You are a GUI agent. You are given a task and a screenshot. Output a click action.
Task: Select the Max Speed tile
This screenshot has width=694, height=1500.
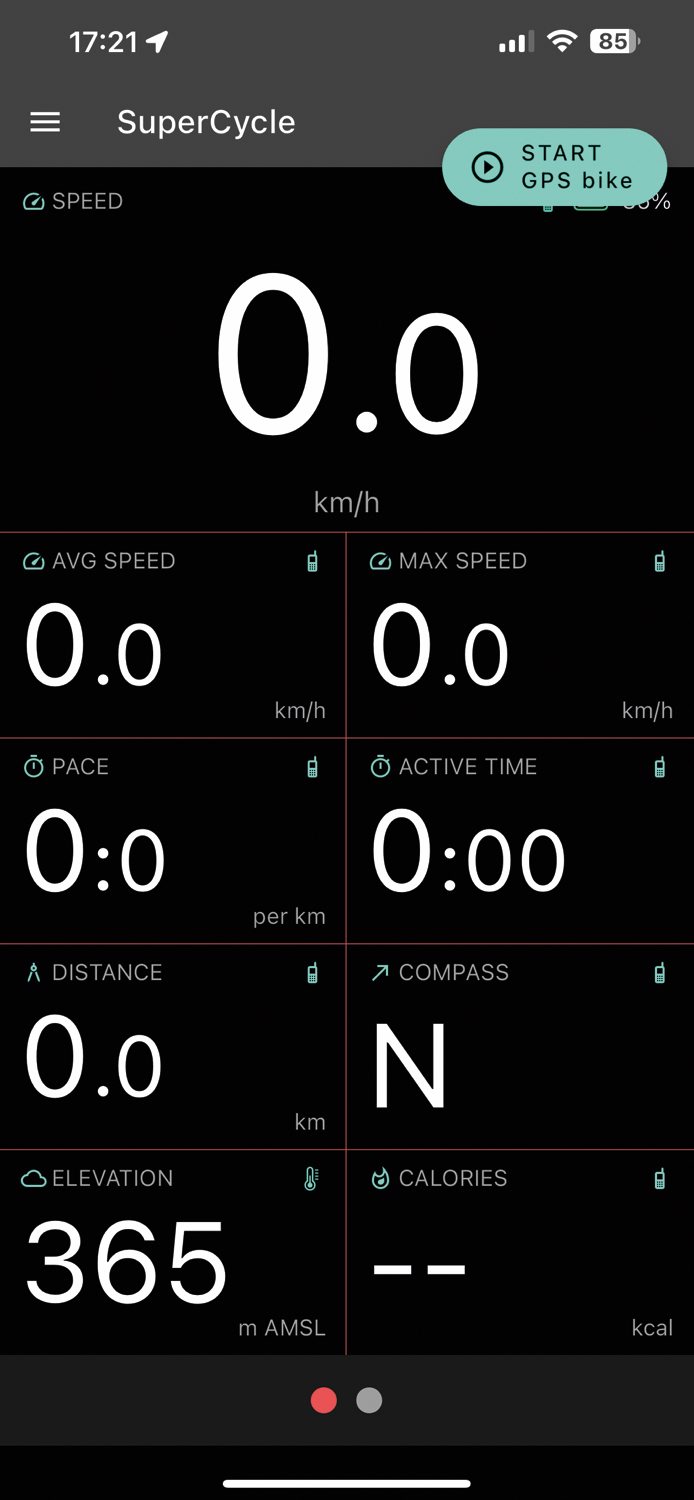(x=520, y=636)
